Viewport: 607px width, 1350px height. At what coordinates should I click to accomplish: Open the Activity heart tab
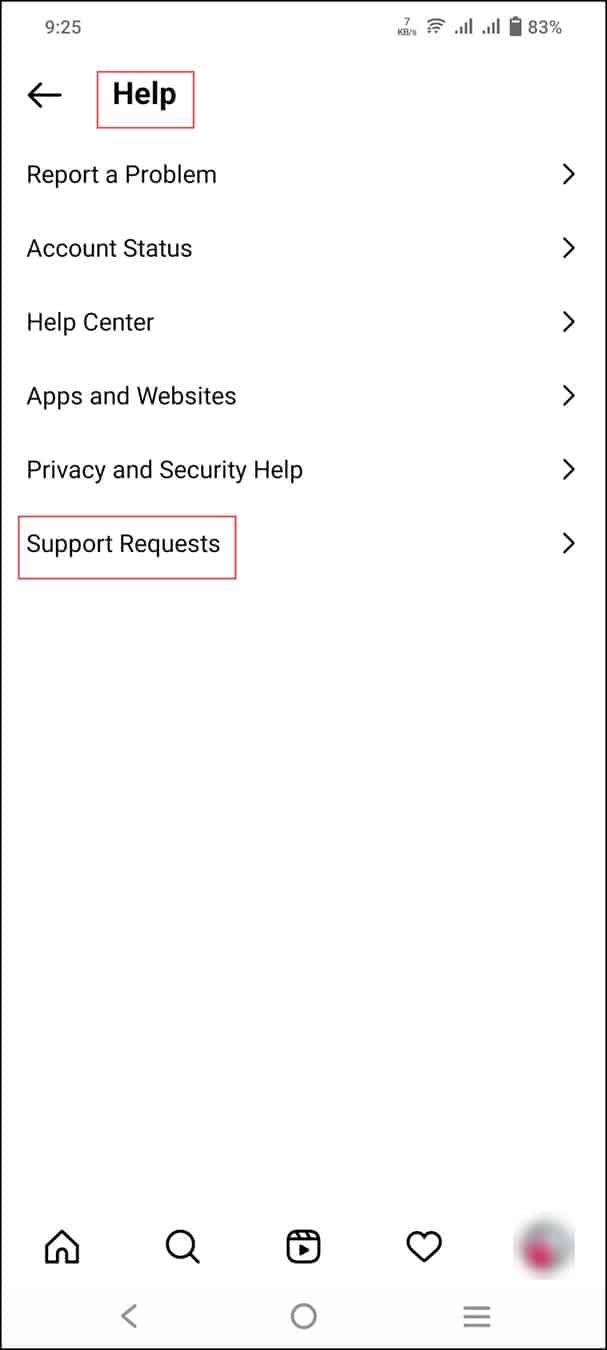tap(424, 1246)
